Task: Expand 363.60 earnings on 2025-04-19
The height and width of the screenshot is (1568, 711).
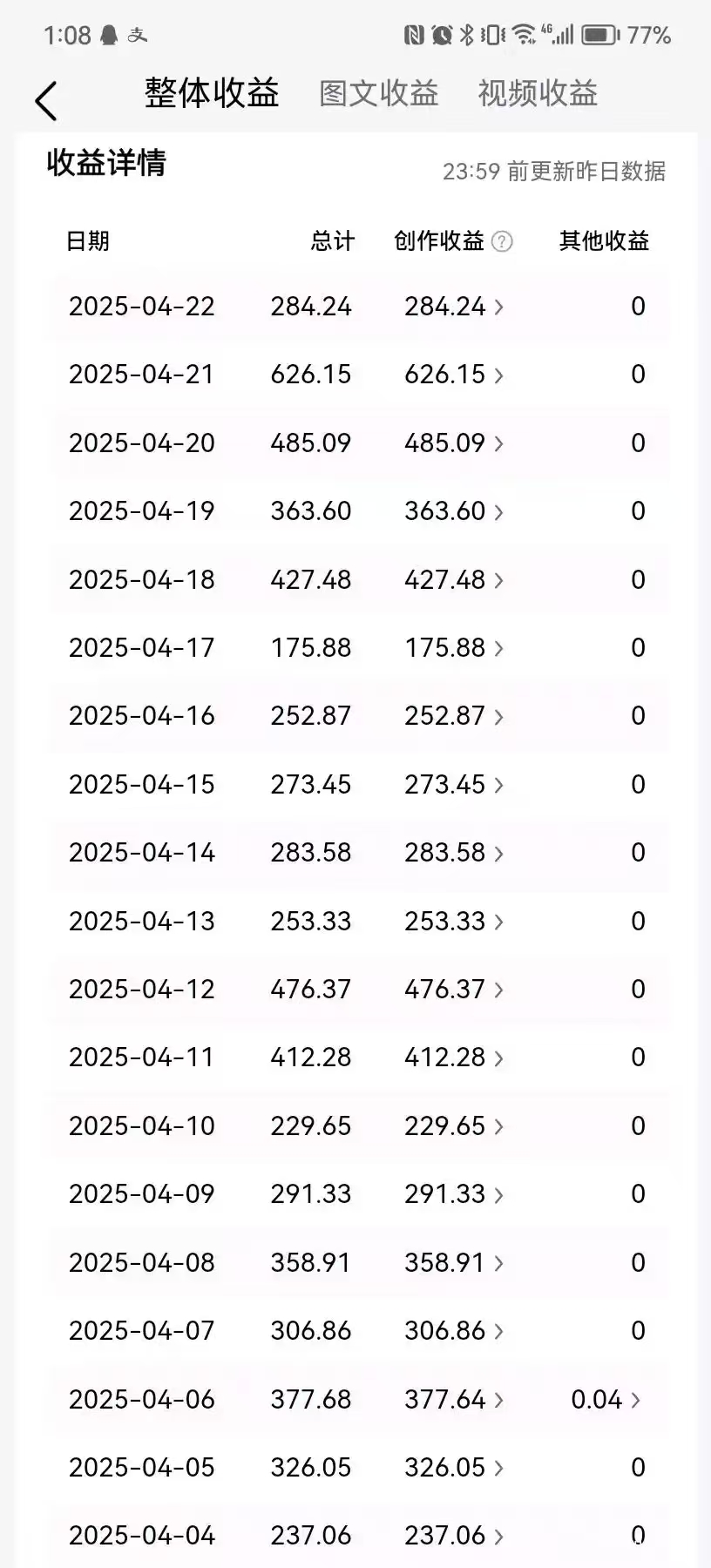Action: pos(454,511)
